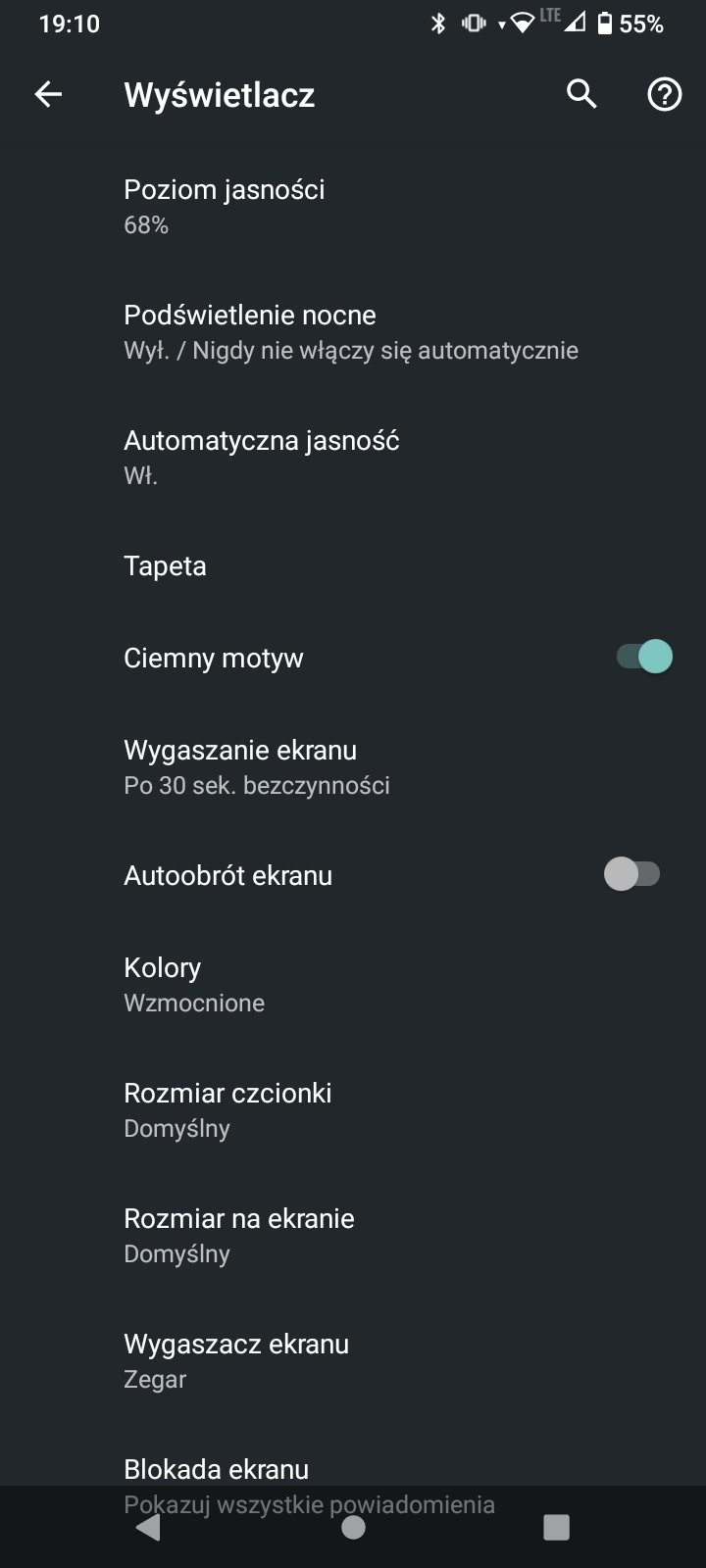
Task: Turn off Ciemny motyw switch
Action: pyautogui.click(x=643, y=657)
